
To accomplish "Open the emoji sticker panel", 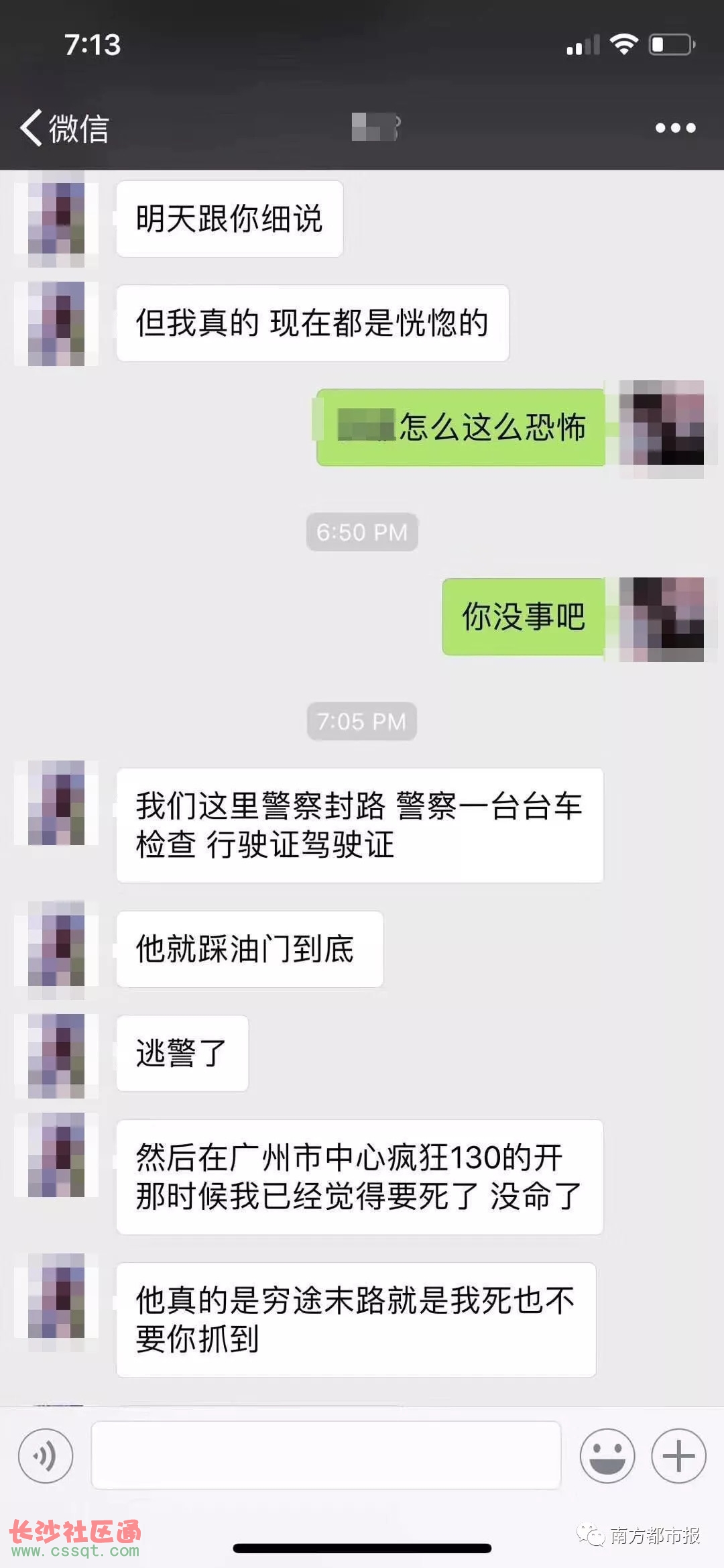I will click(x=607, y=1455).
